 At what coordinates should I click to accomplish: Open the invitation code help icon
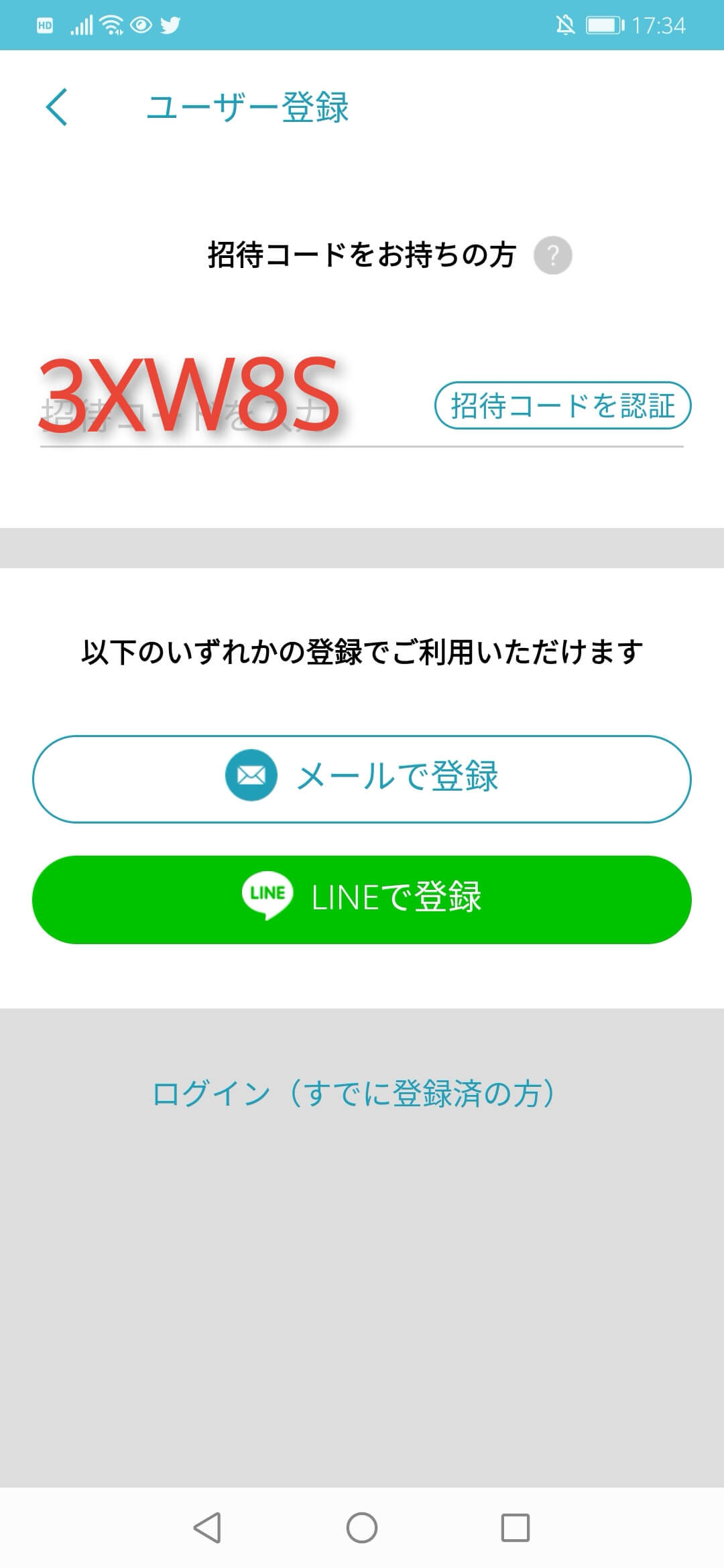(552, 255)
